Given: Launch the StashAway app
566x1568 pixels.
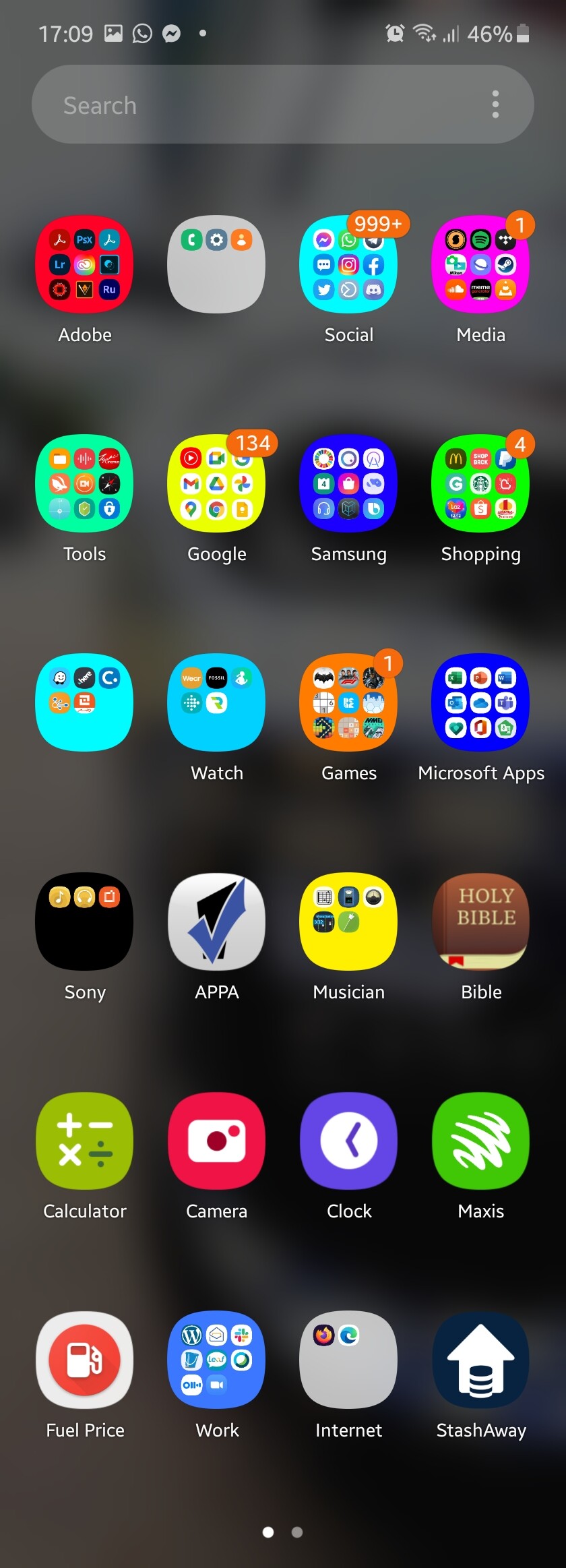Looking at the screenshot, I should [480, 1360].
